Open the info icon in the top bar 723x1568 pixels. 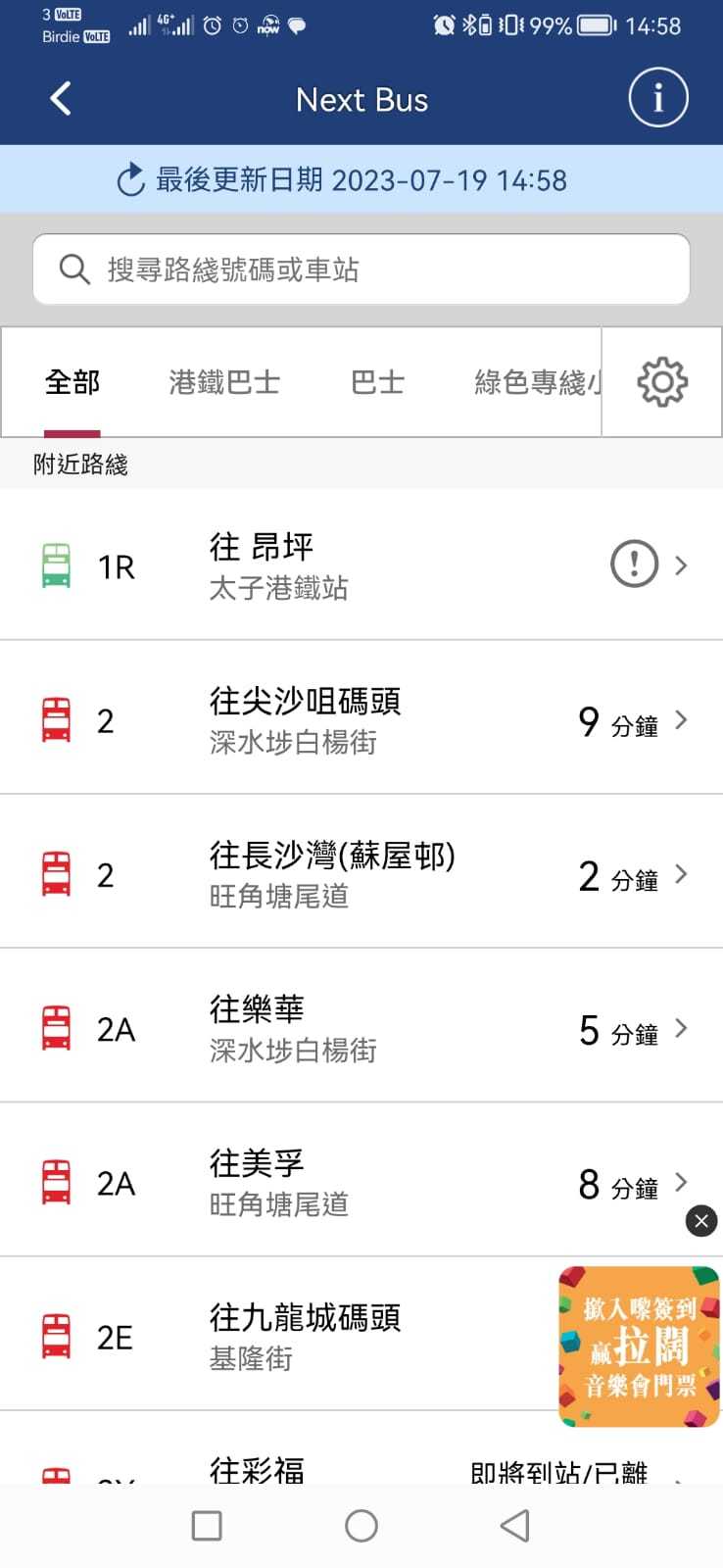pyautogui.click(x=657, y=98)
